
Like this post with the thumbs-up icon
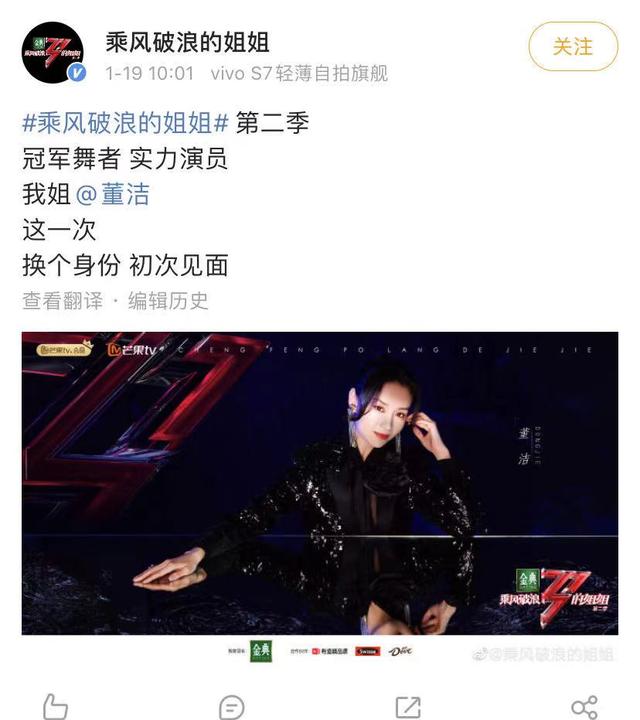click(55, 707)
